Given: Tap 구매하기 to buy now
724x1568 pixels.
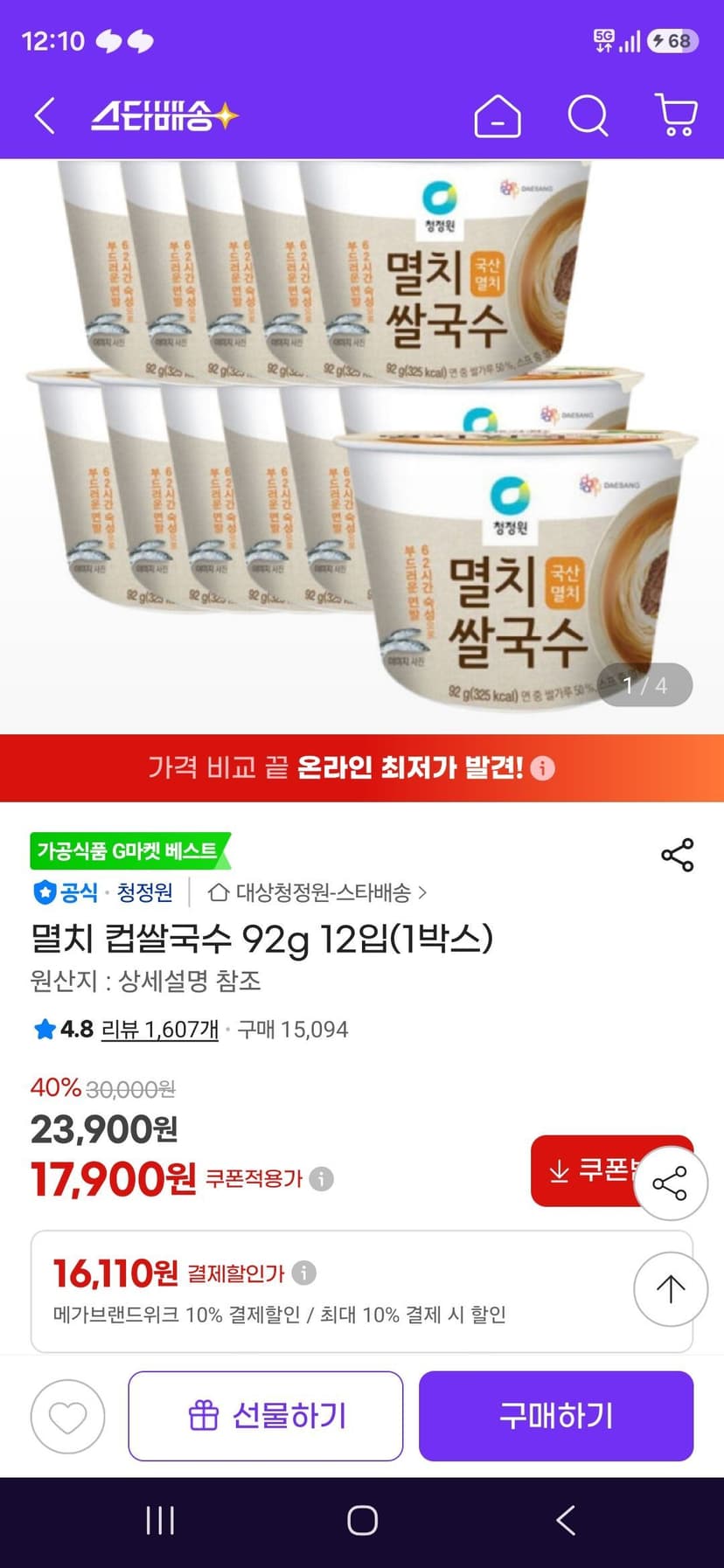Looking at the screenshot, I should [x=556, y=1416].
